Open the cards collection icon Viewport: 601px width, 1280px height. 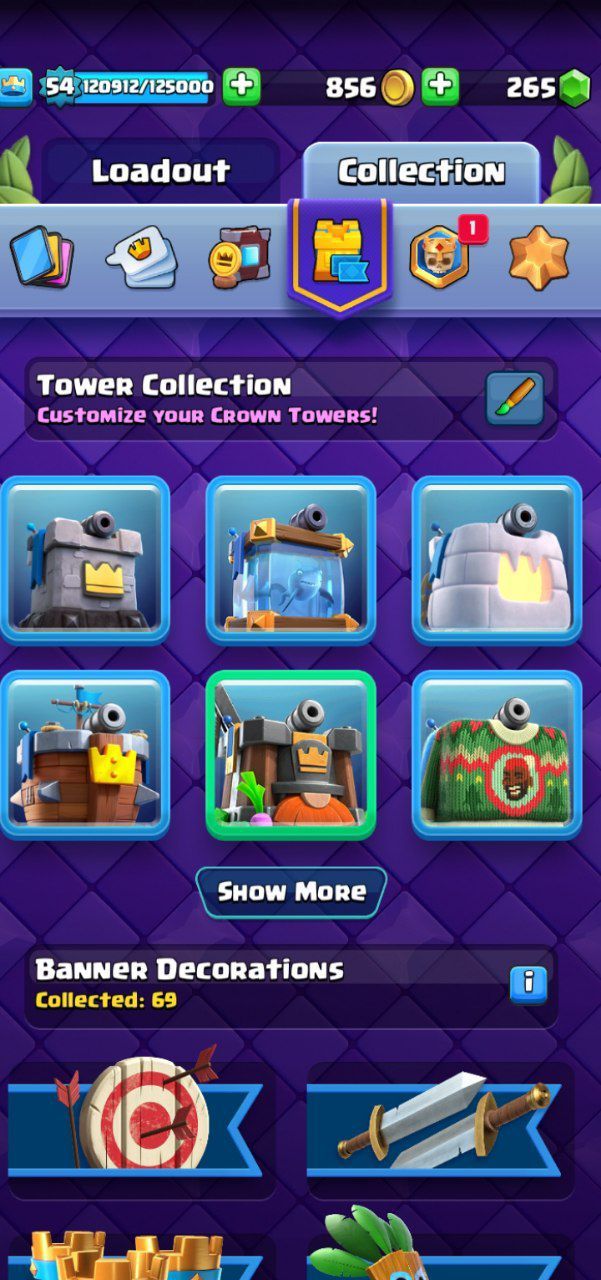pyautogui.click(x=41, y=257)
